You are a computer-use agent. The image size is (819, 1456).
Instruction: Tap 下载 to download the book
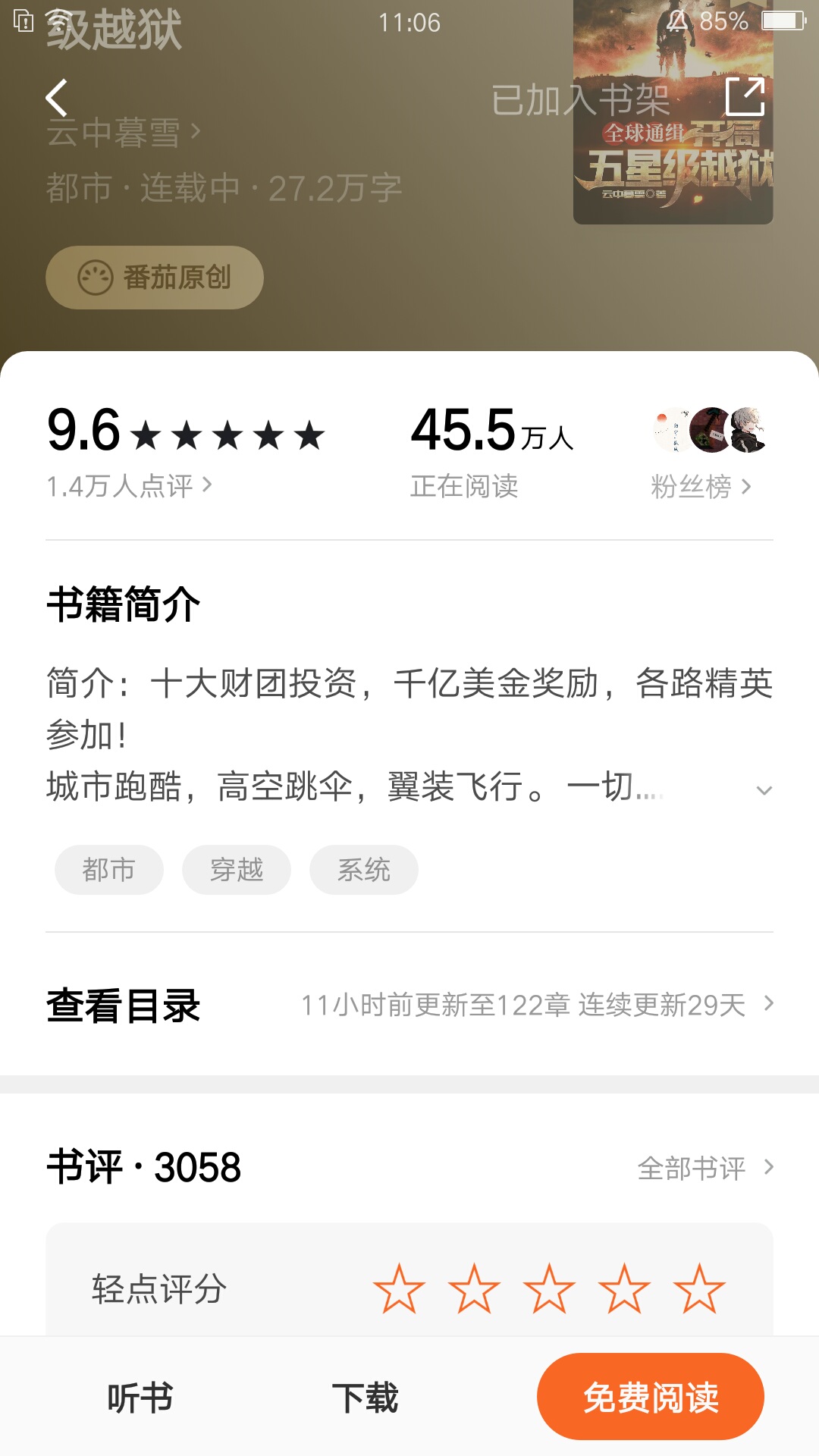[365, 1398]
